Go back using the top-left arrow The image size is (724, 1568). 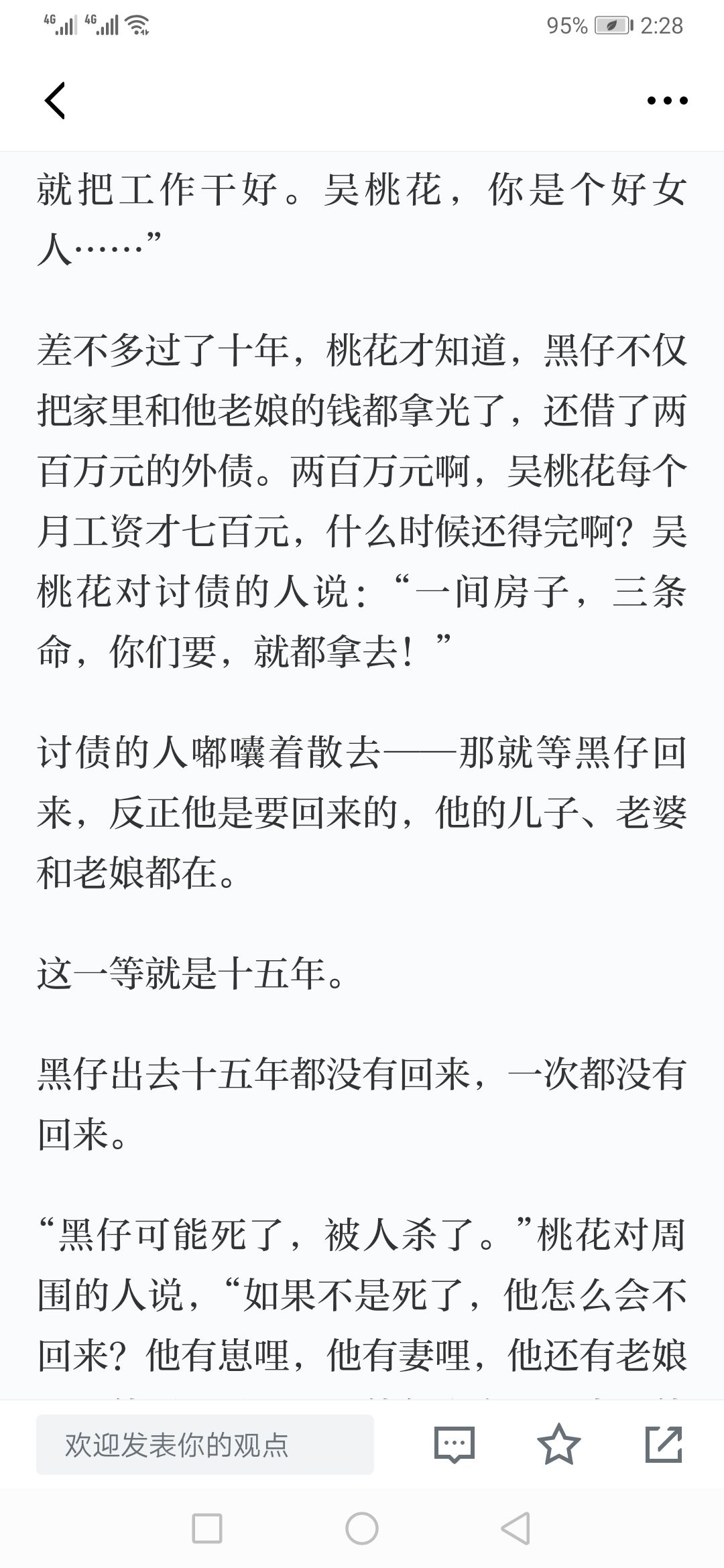click(x=55, y=101)
